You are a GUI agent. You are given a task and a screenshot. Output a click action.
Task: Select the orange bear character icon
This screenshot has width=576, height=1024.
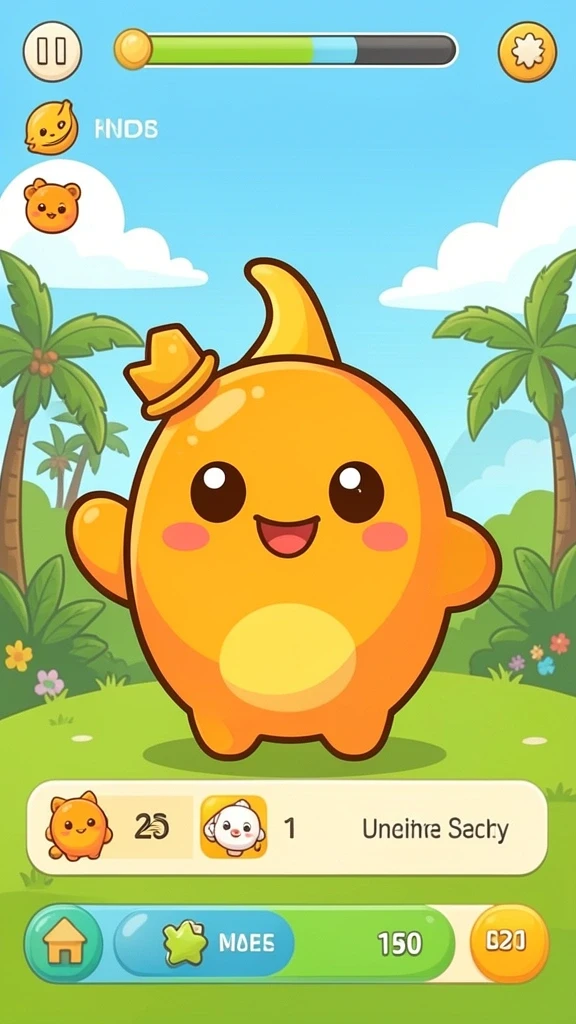click(x=52, y=206)
